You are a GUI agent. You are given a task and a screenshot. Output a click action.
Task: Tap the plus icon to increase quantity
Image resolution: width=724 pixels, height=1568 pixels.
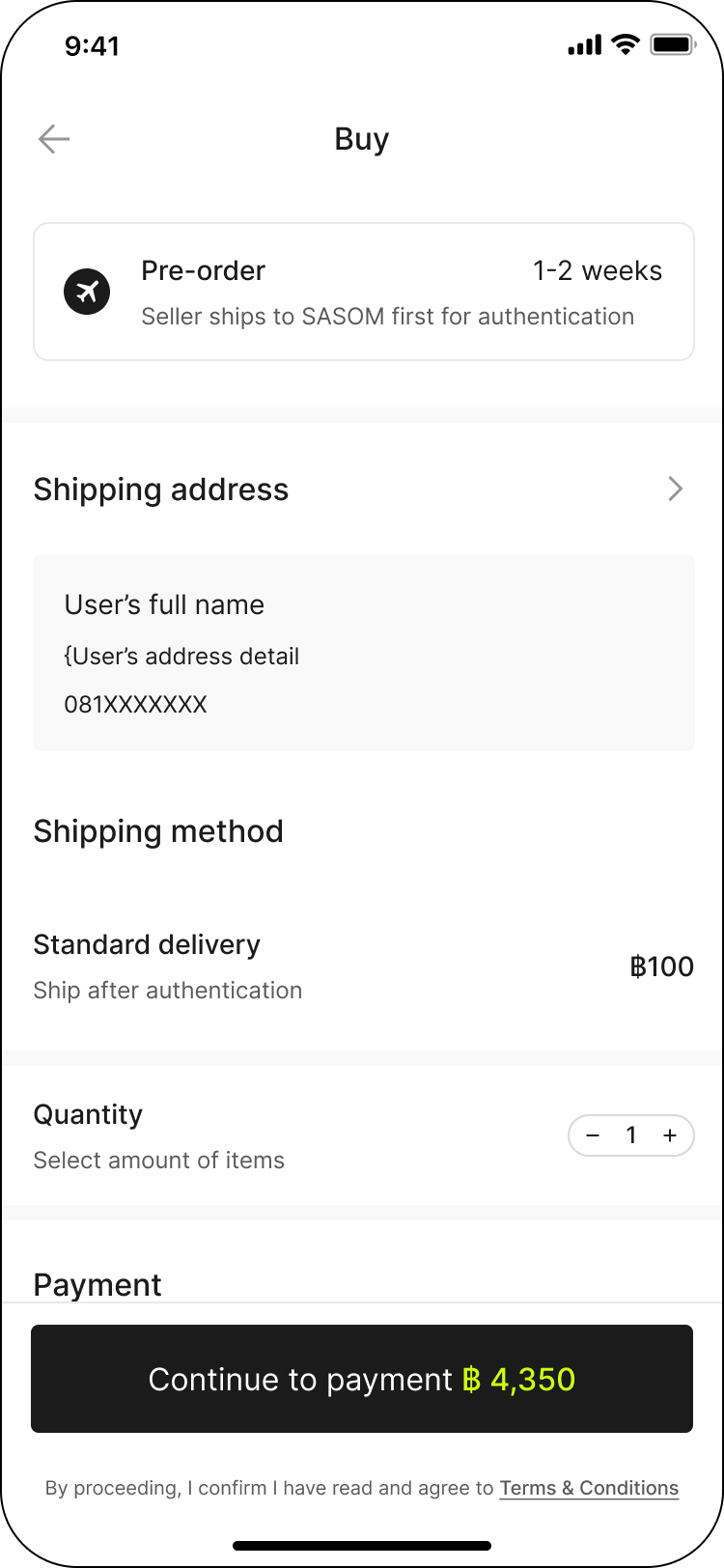click(669, 1135)
